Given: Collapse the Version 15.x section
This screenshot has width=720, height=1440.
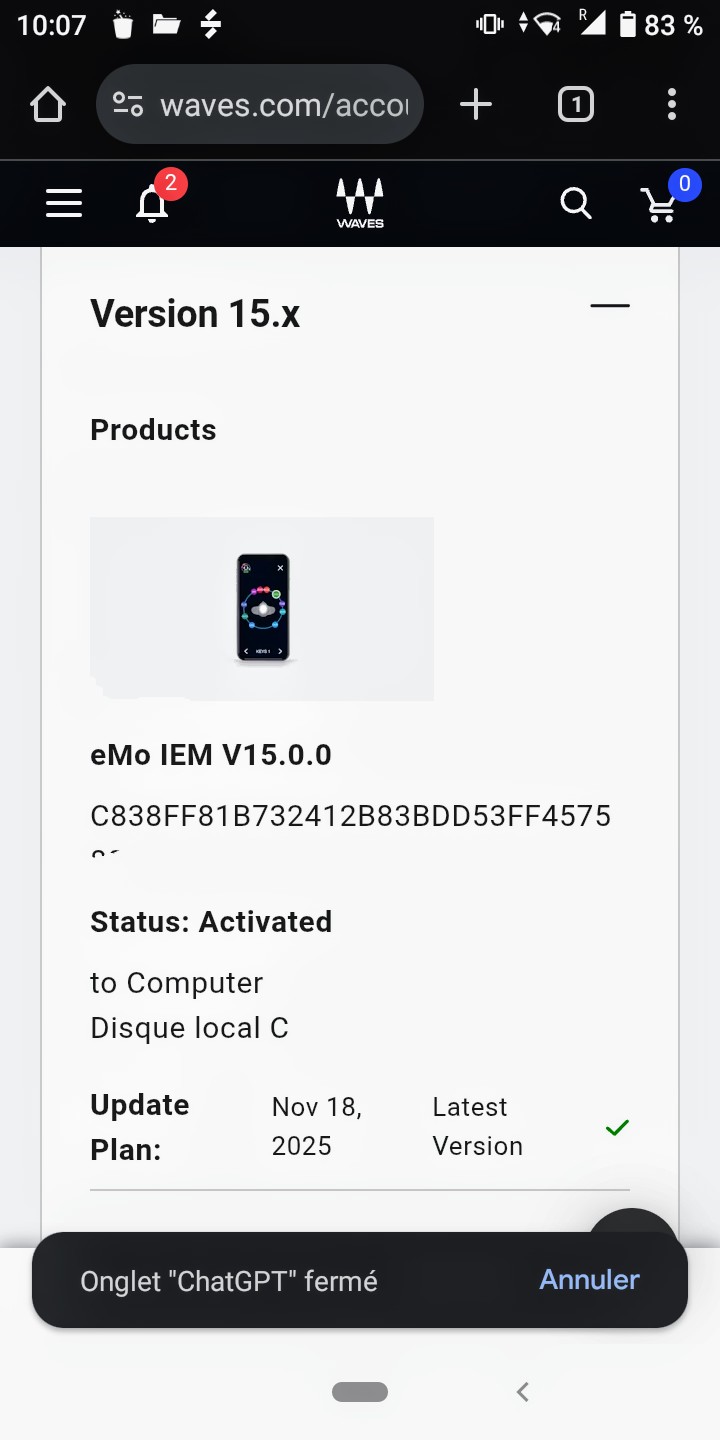Looking at the screenshot, I should [x=610, y=306].
